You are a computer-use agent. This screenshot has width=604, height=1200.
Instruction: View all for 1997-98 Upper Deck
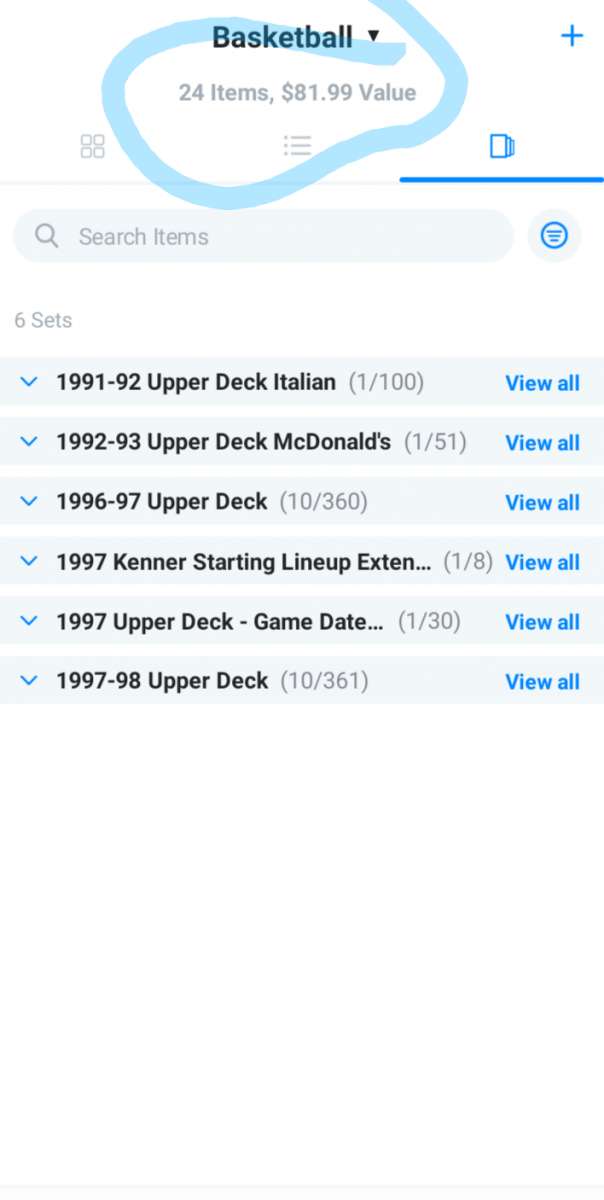point(542,682)
